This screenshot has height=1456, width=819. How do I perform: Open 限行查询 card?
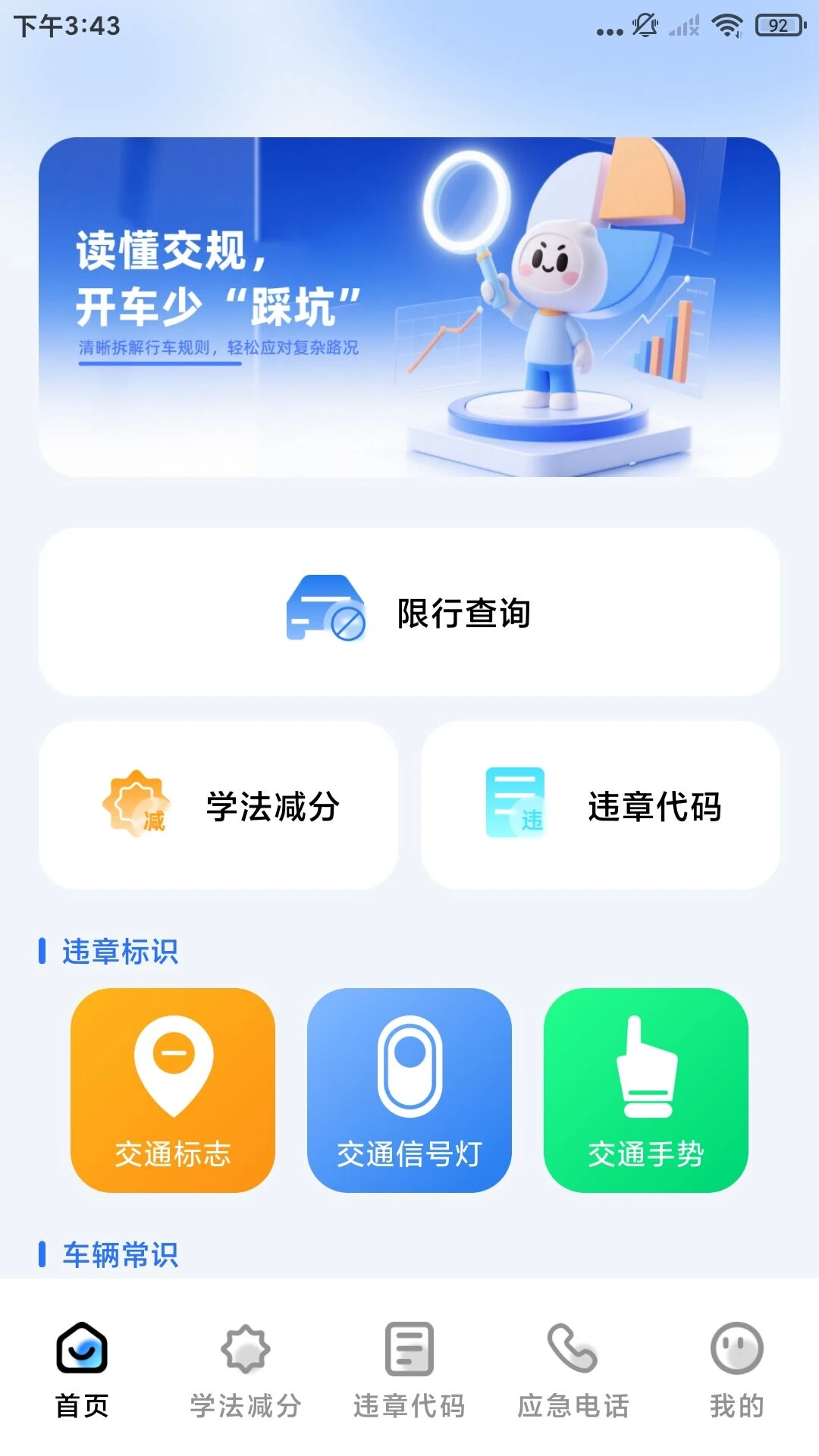409,612
